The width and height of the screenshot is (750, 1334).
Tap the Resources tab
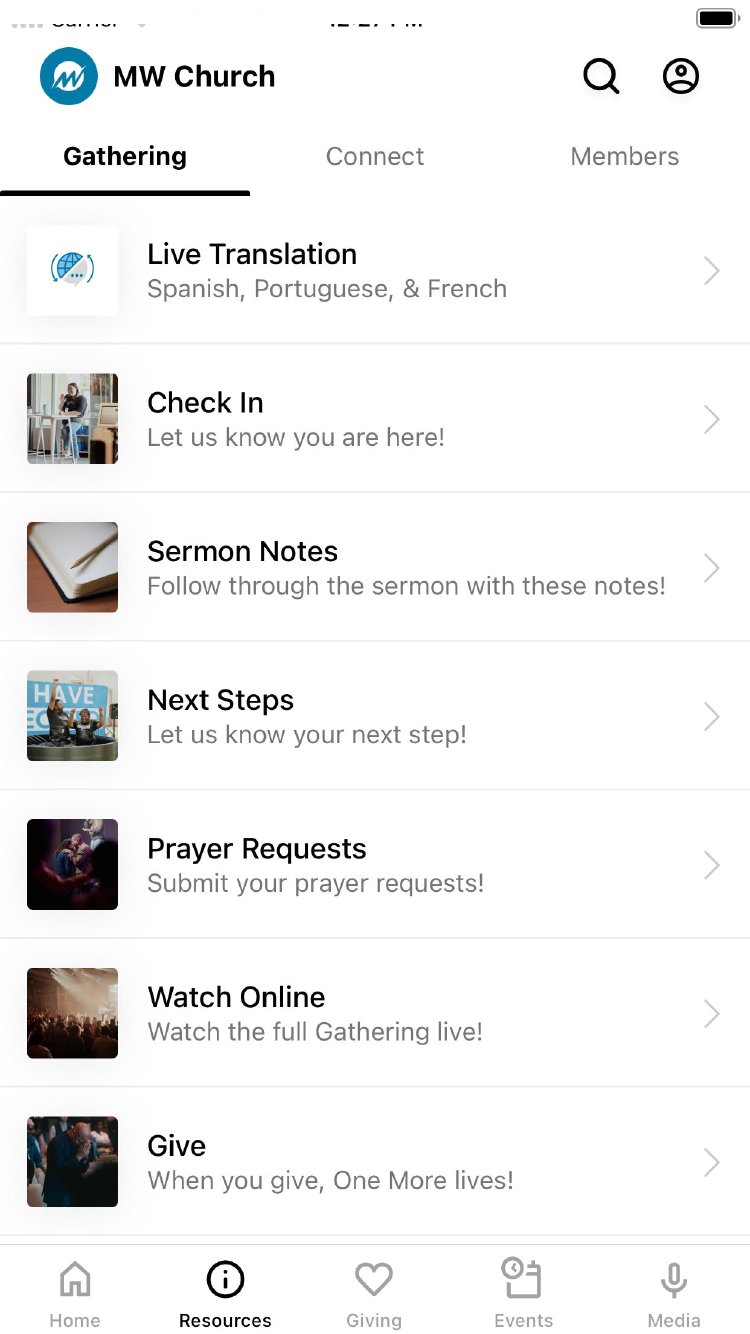(225, 1293)
